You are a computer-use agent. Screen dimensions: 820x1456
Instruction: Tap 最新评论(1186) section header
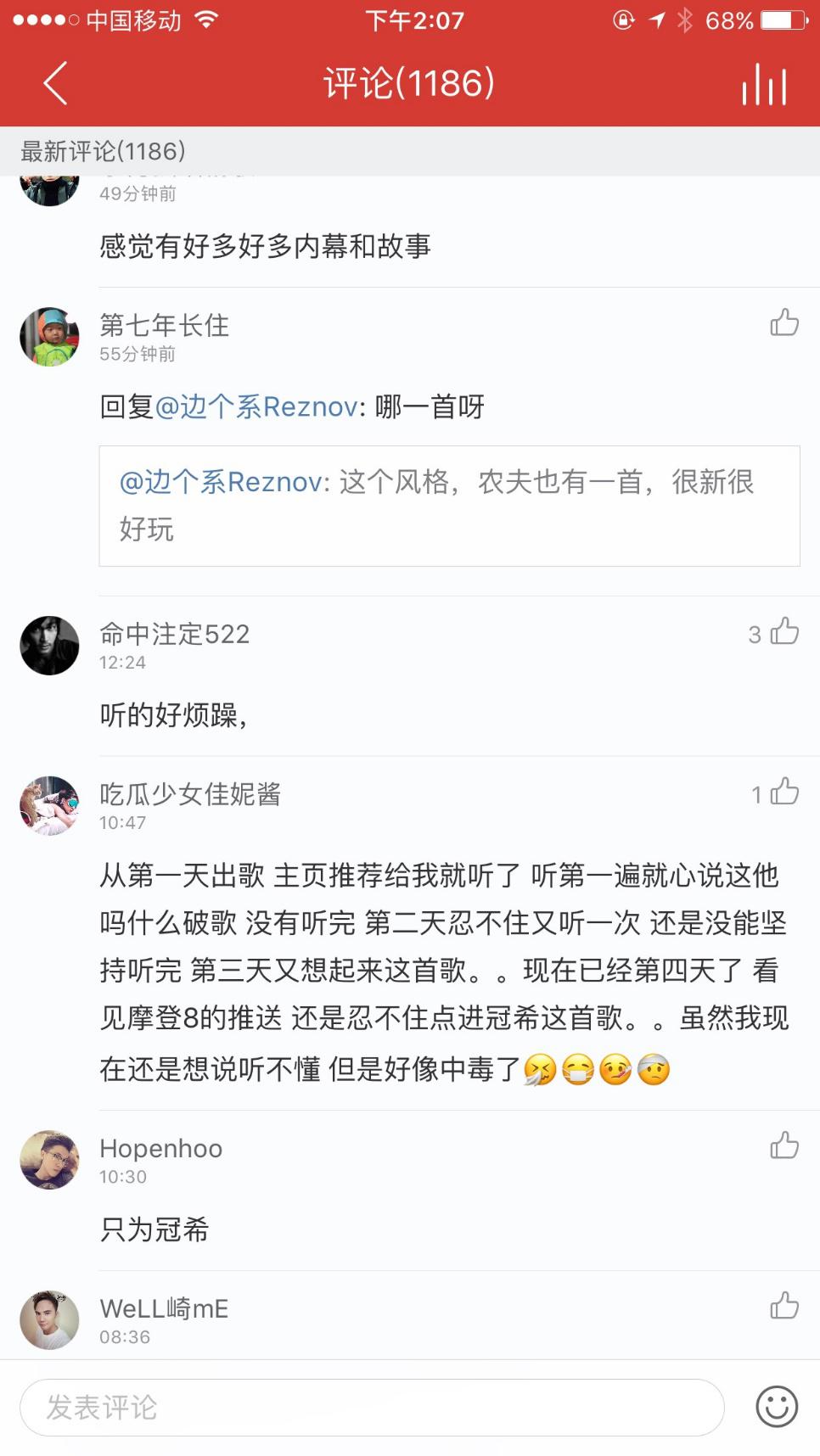point(102,151)
